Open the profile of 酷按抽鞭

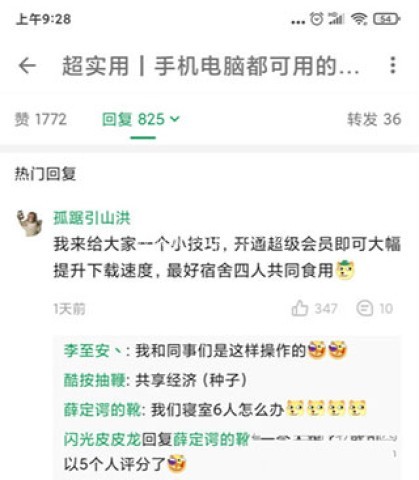click(95, 380)
